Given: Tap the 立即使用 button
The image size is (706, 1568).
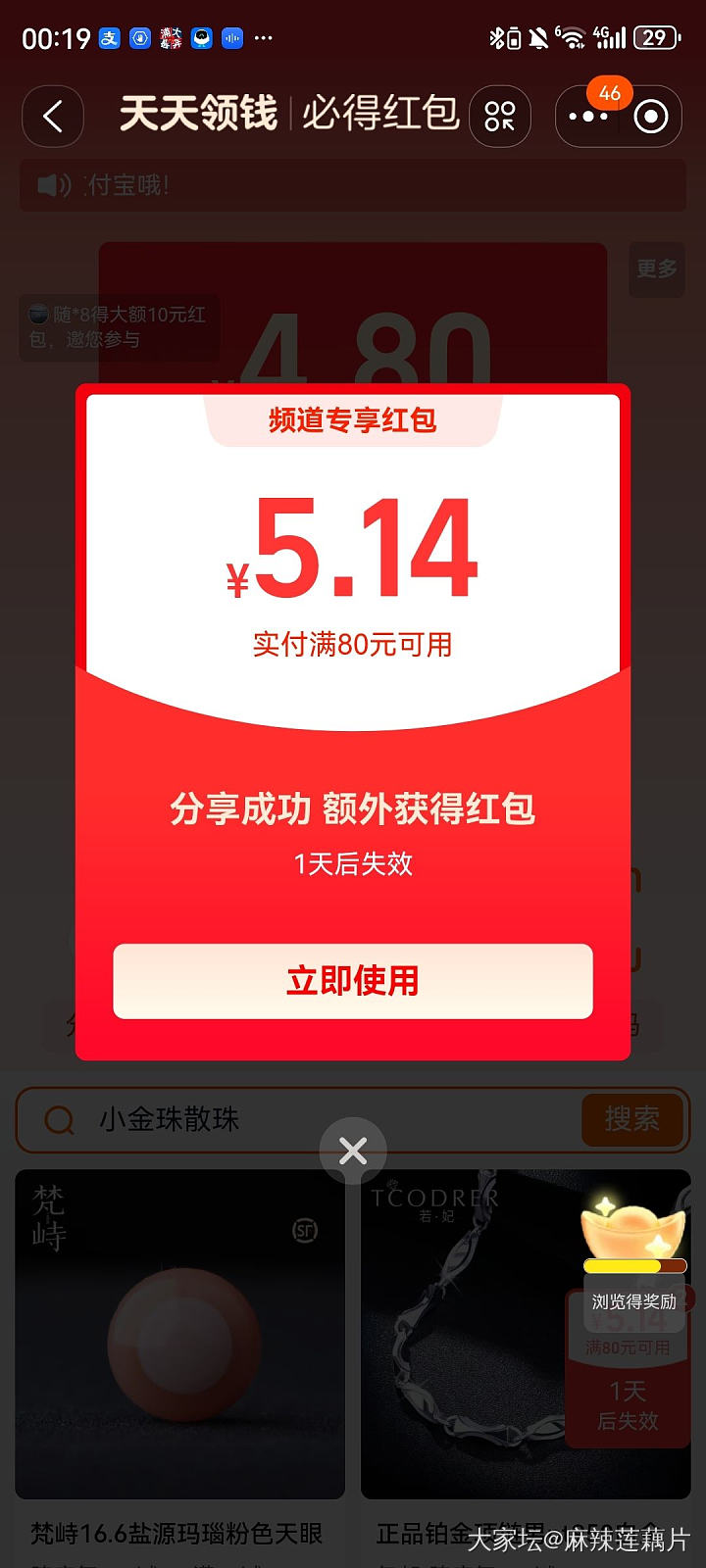Looking at the screenshot, I should pyautogui.click(x=353, y=981).
